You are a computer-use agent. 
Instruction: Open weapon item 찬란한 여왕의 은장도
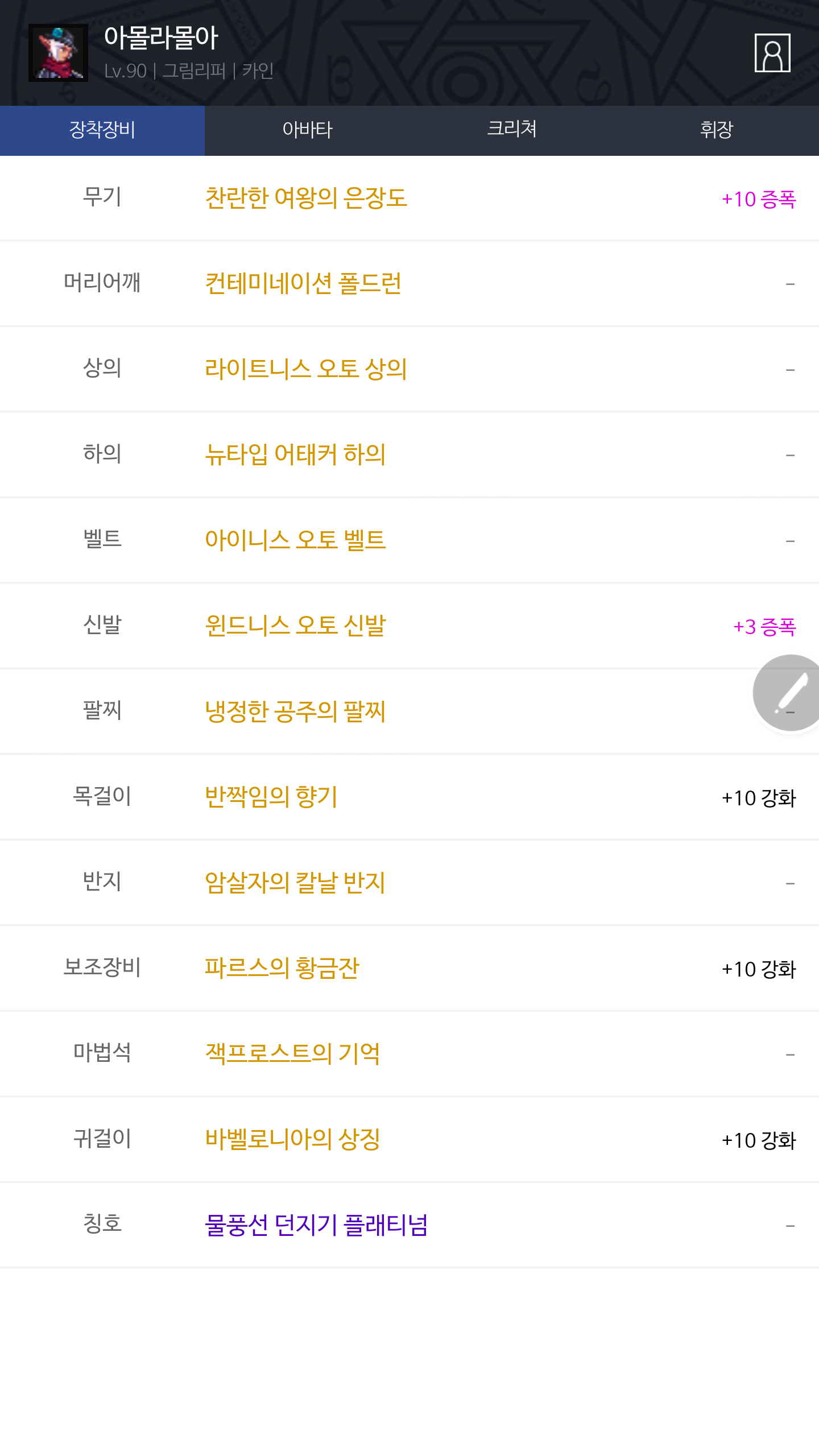click(306, 198)
